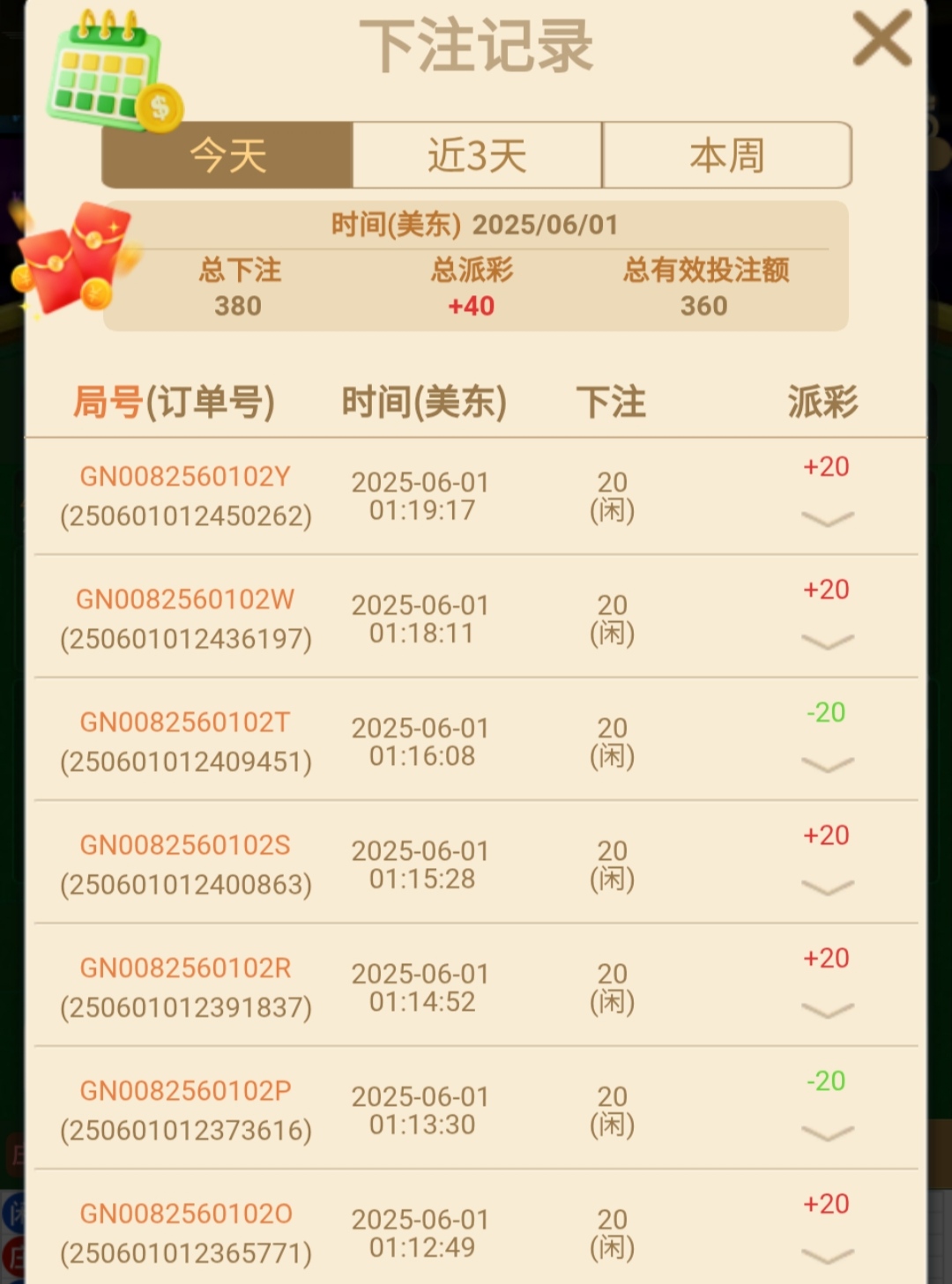Close the 下注记录 dialog

(882, 39)
